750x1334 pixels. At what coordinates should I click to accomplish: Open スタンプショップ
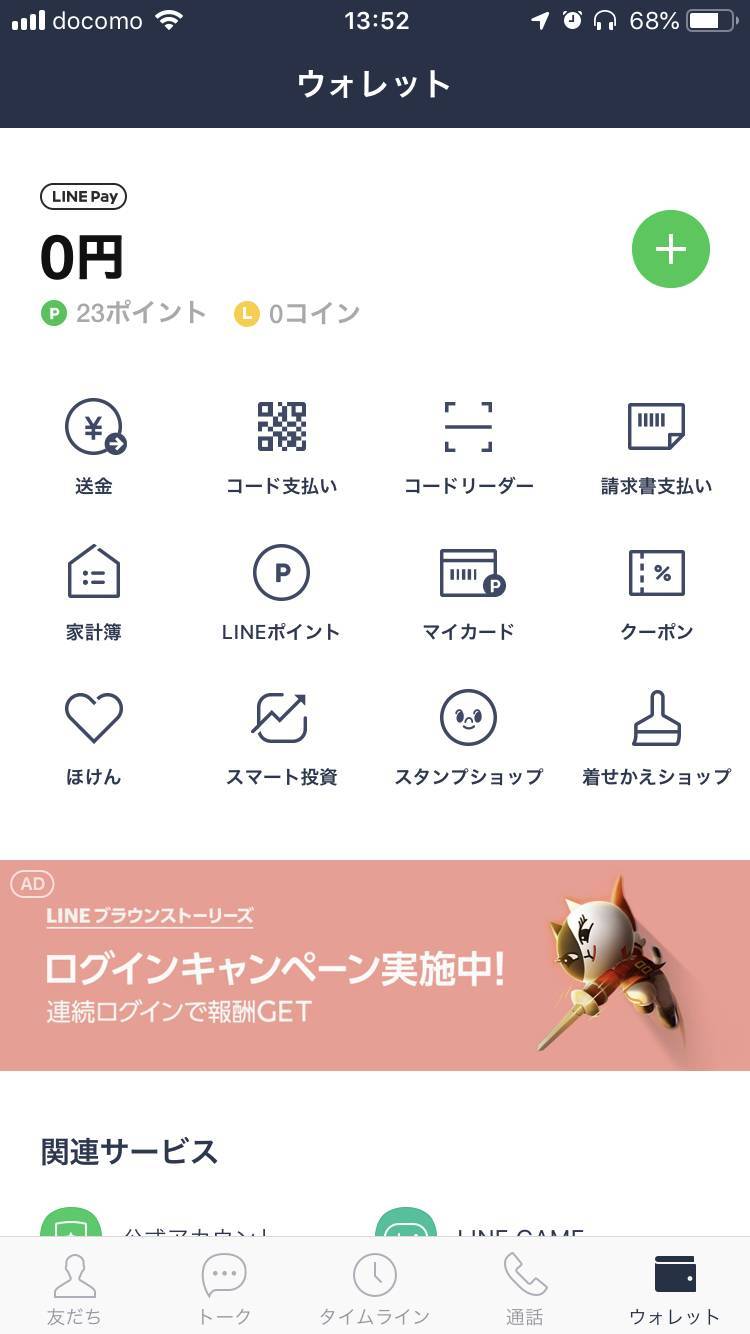(468, 736)
